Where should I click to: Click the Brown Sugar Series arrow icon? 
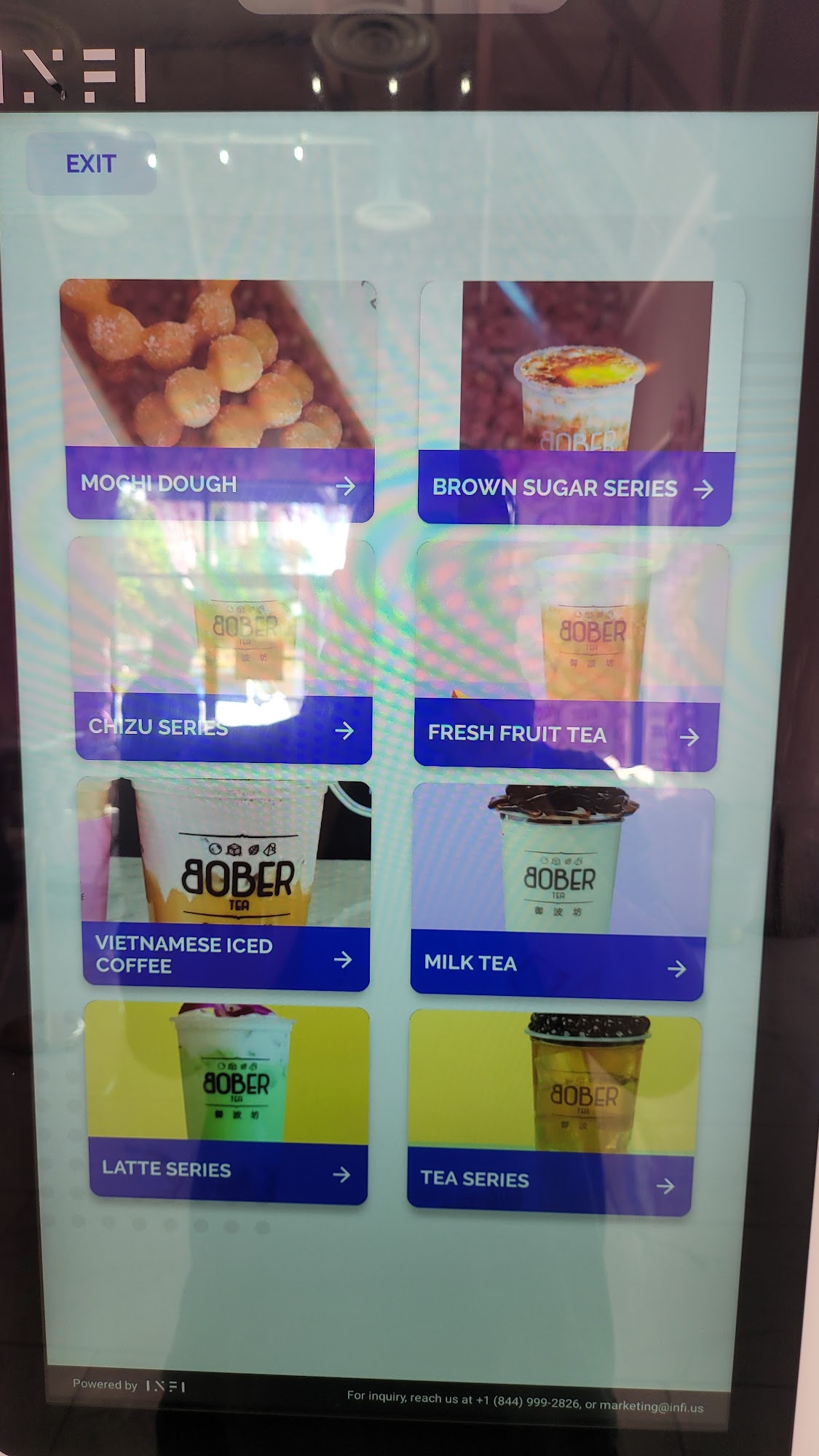(704, 491)
